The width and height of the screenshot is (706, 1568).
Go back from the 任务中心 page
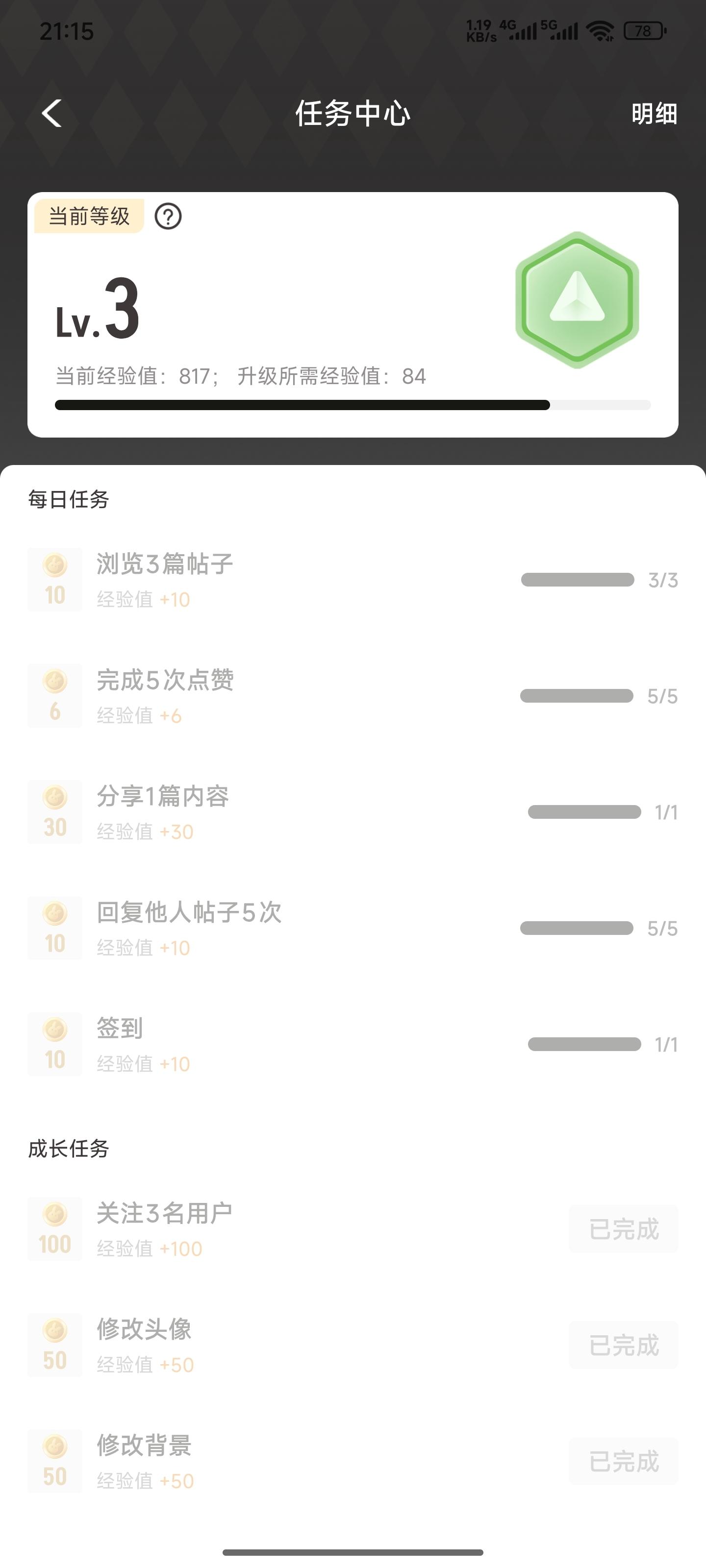click(52, 113)
